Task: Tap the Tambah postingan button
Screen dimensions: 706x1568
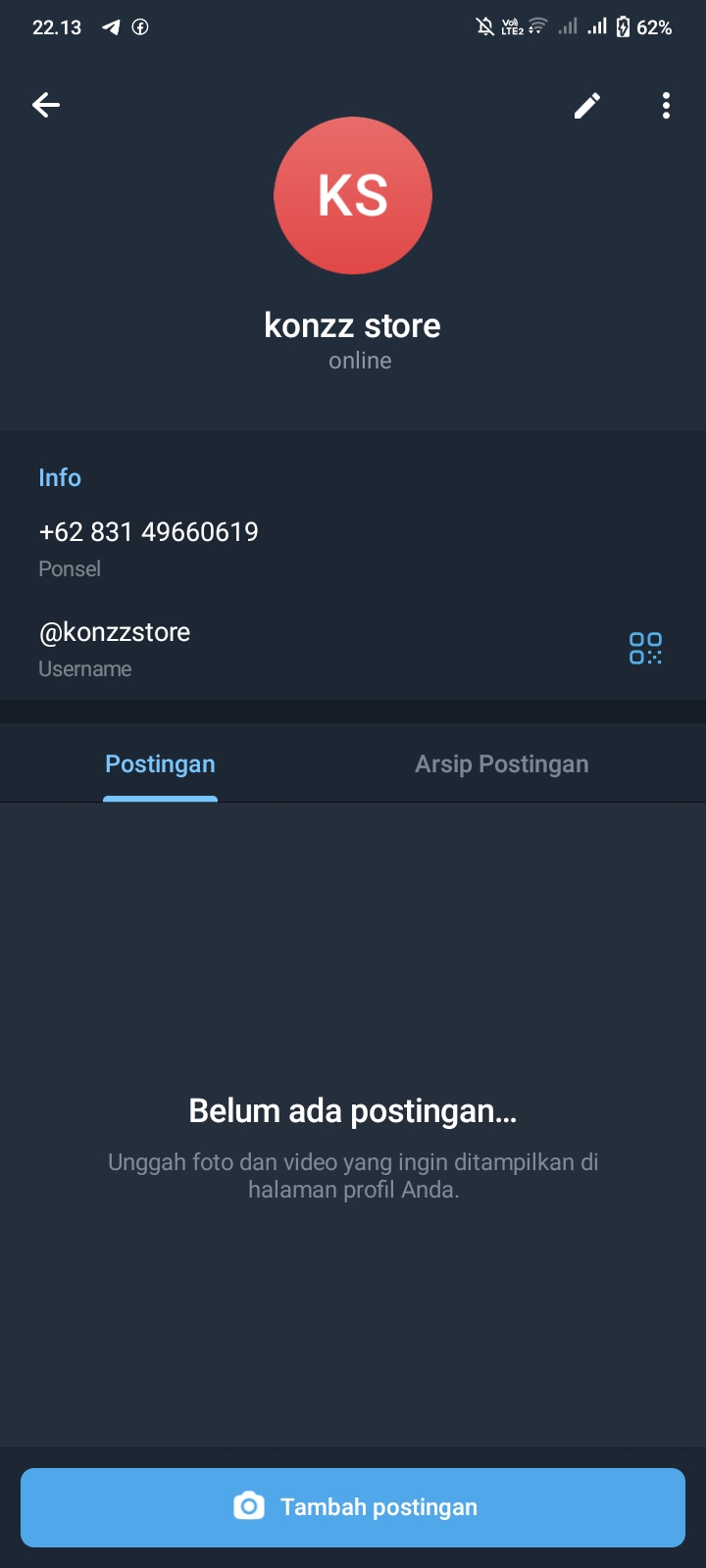Action: [x=353, y=1507]
